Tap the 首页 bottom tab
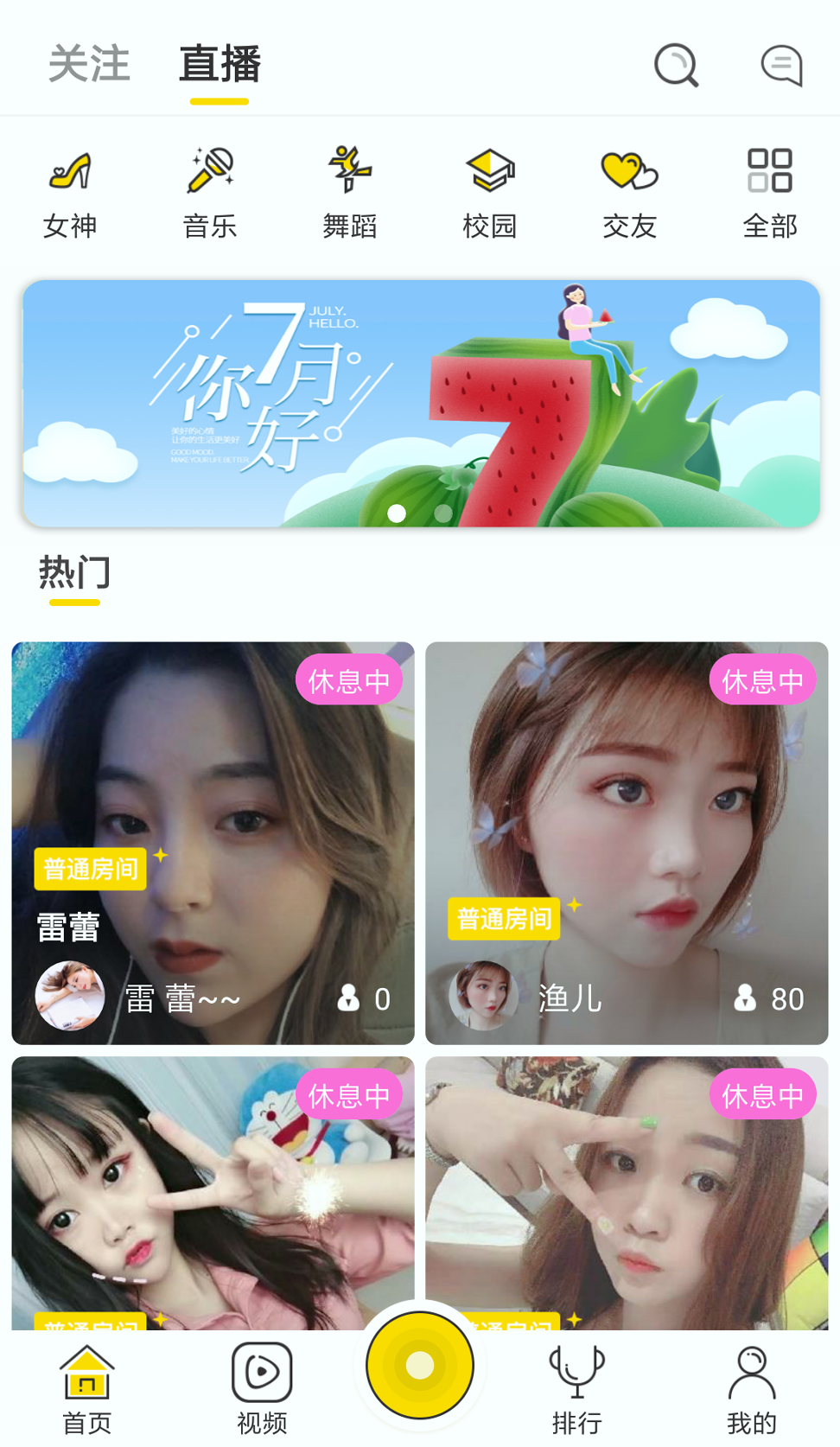840x1447 pixels. (87, 1389)
